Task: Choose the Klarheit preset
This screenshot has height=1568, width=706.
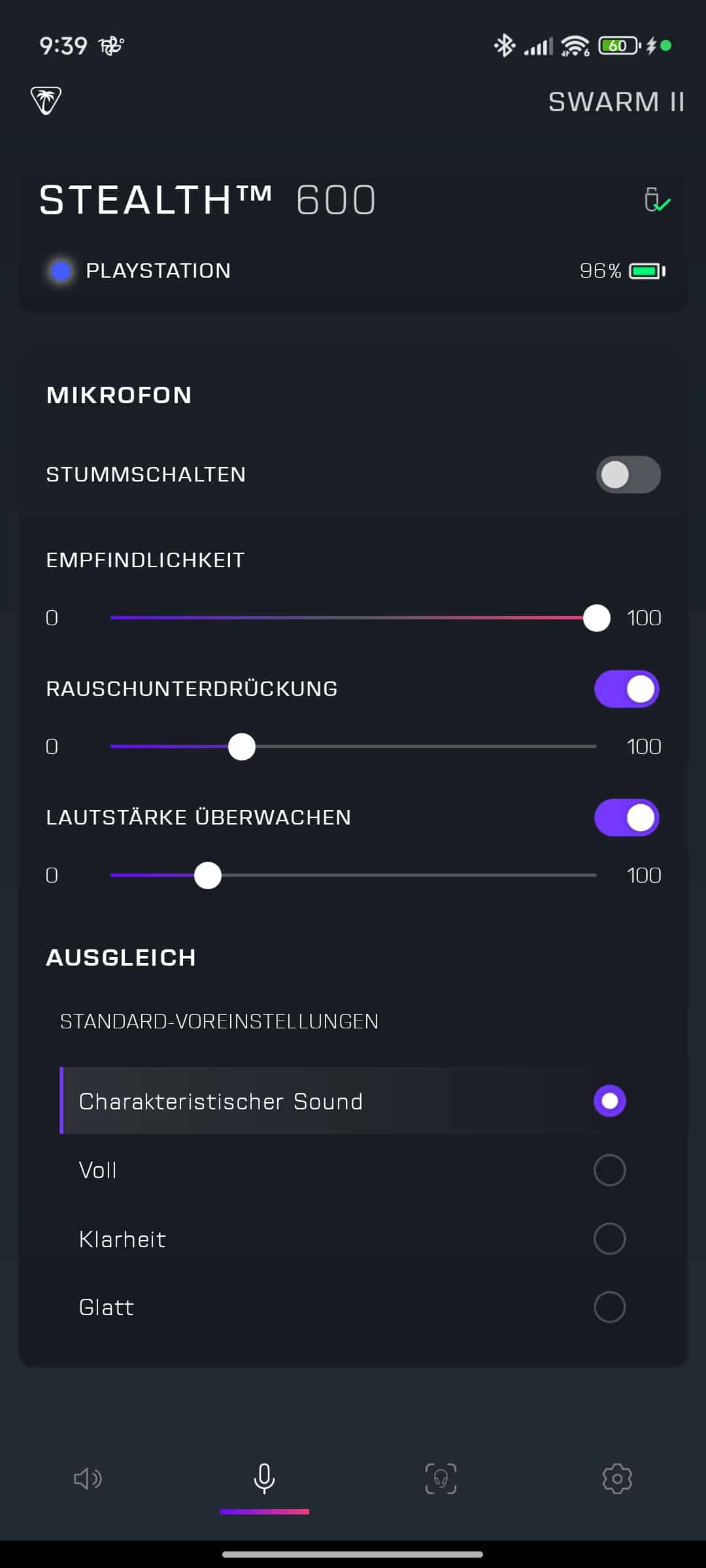Action: tap(609, 1239)
